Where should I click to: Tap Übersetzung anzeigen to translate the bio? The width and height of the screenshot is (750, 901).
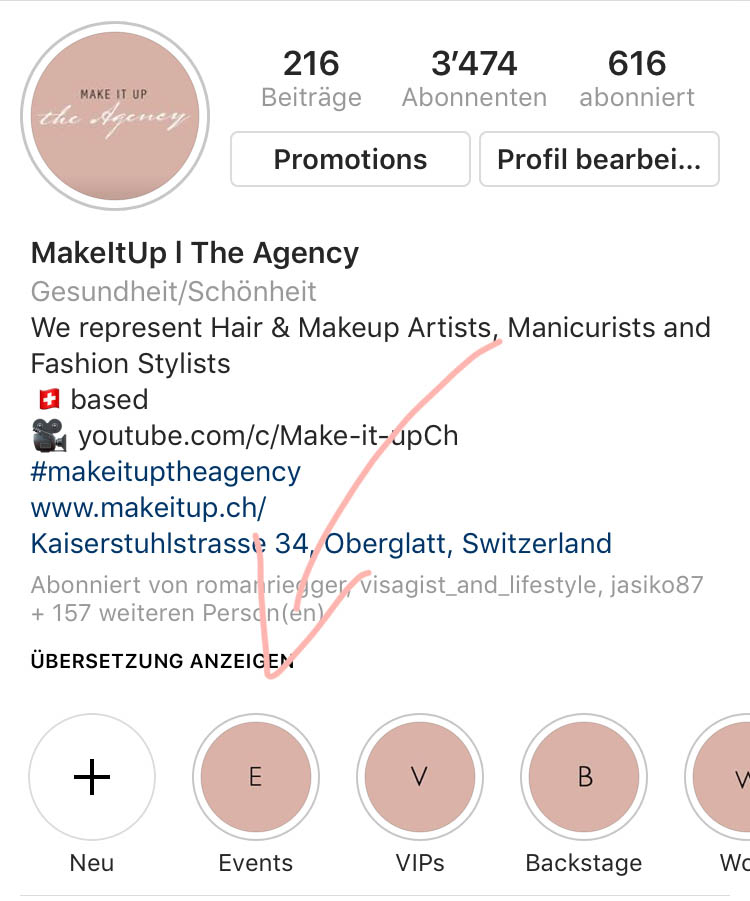pyautogui.click(x=162, y=662)
